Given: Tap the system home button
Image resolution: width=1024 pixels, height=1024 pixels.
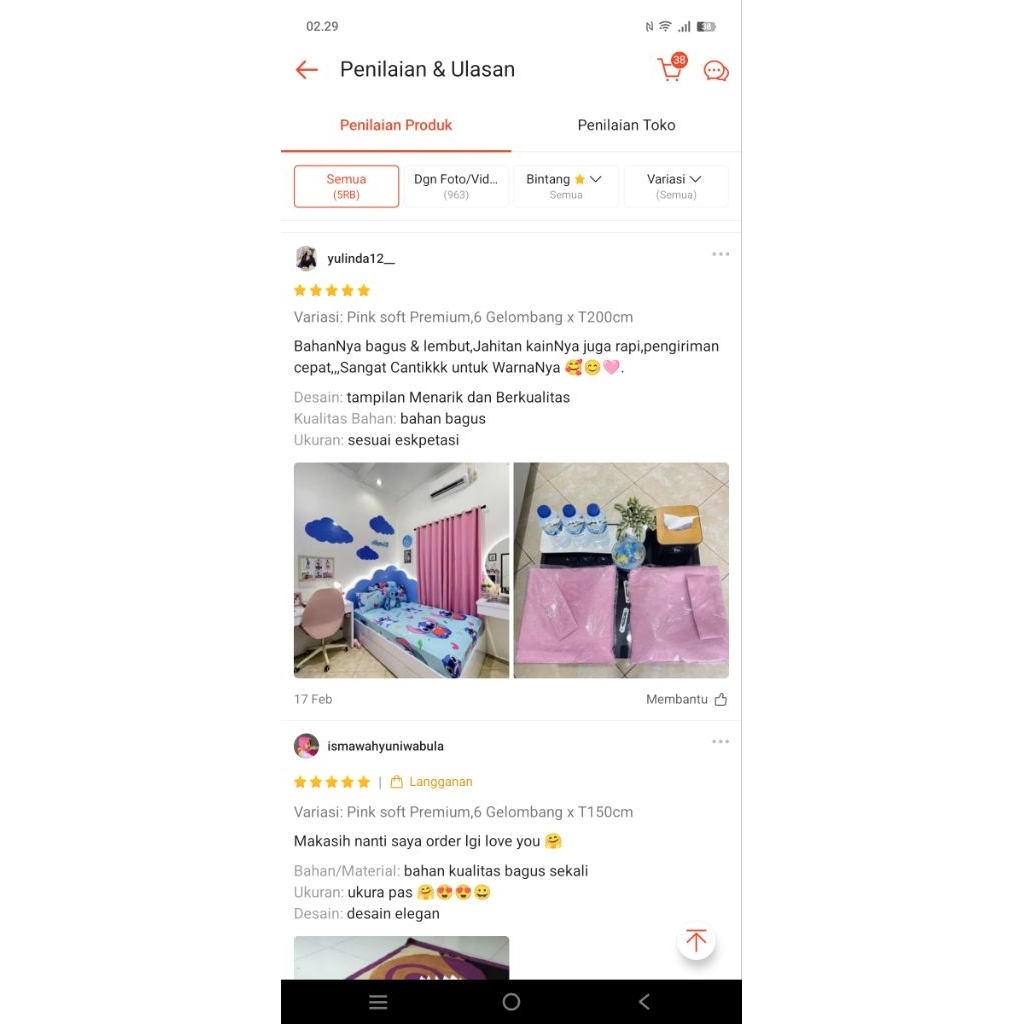Looking at the screenshot, I should pos(511,1002).
